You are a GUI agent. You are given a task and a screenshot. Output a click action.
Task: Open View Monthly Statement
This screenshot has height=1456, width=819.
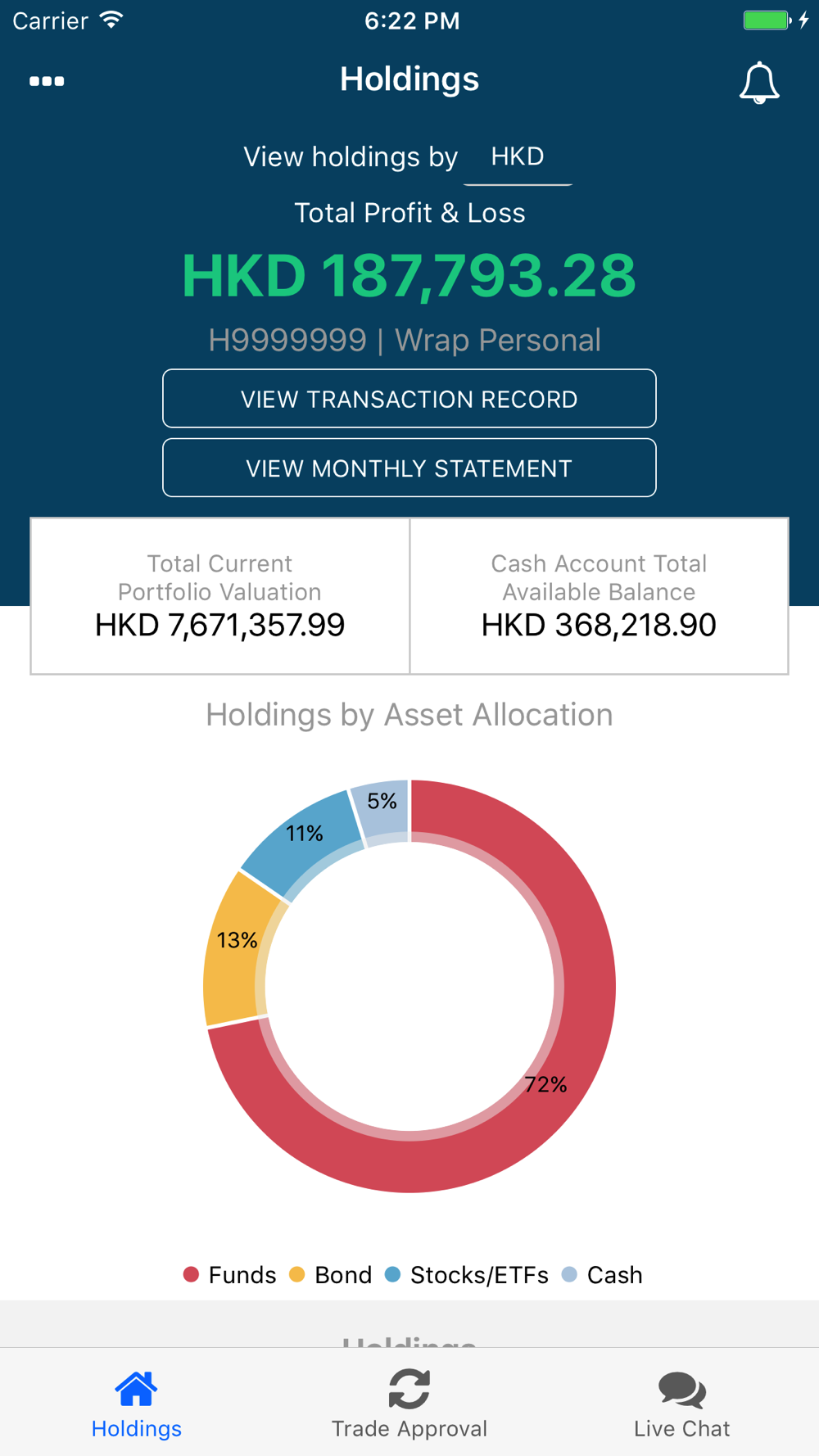(x=409, y=468)
